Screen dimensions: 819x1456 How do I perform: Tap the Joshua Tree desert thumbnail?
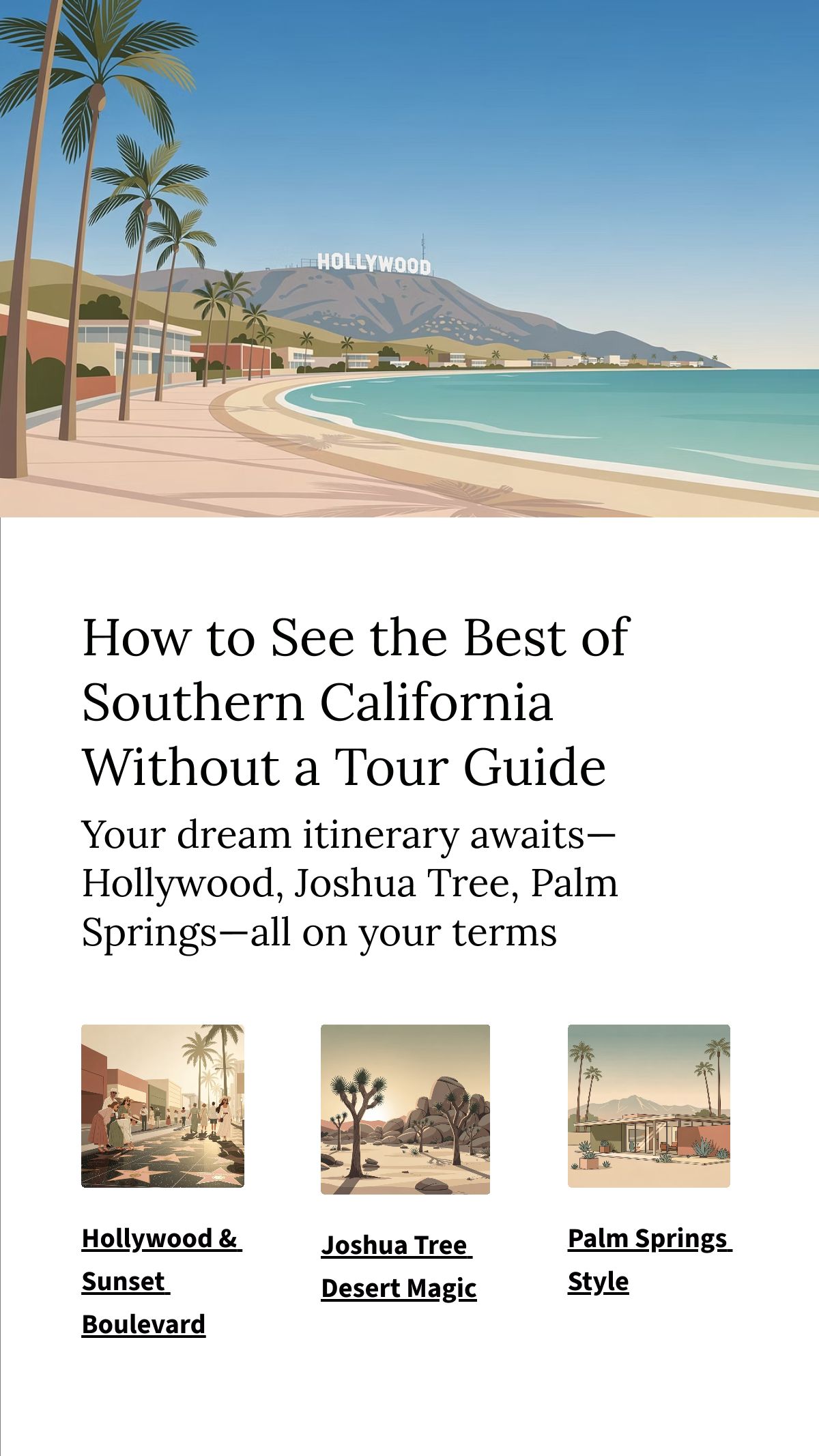[x=405, y=1109]
